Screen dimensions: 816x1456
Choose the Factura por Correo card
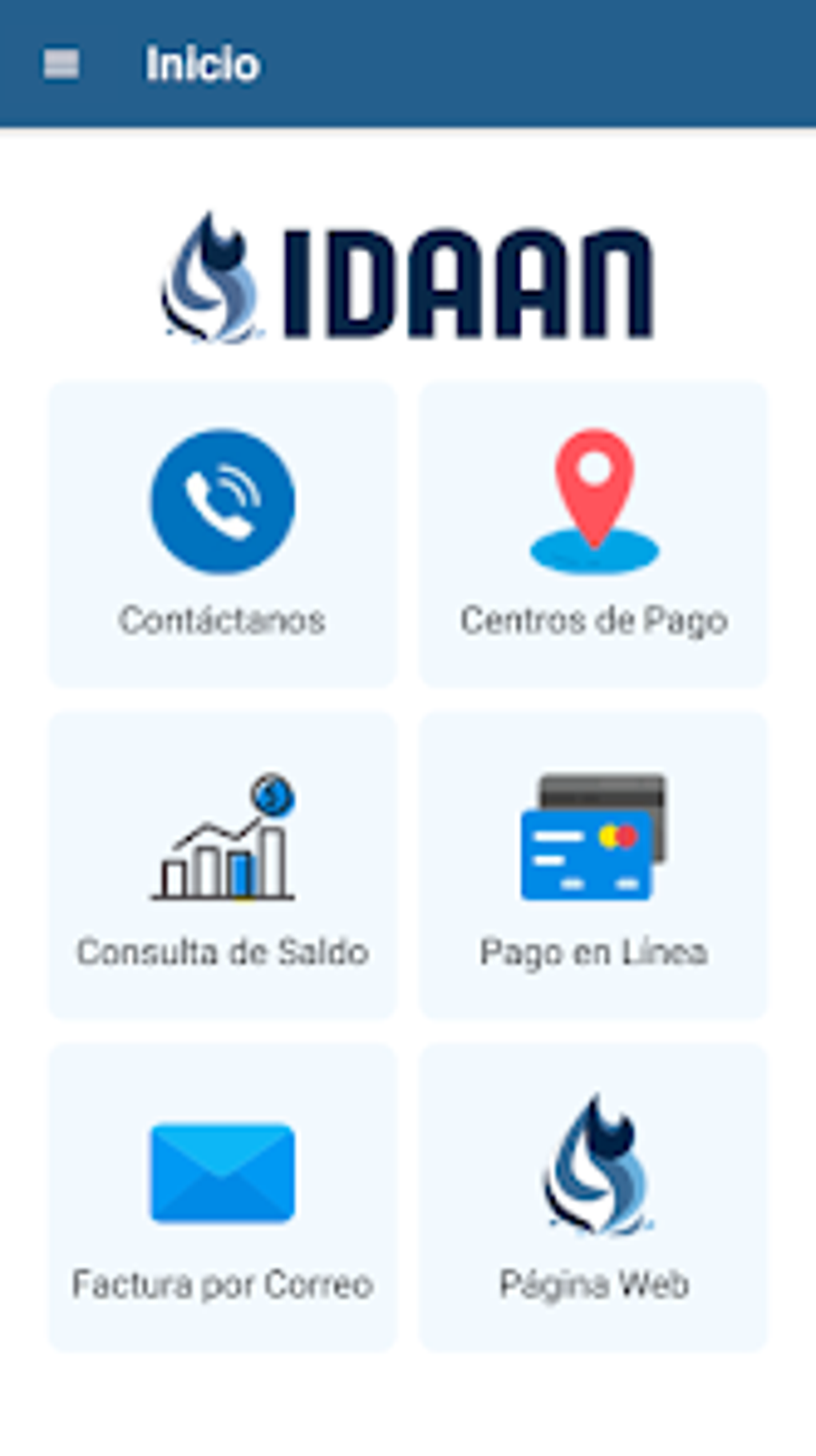click(x=222, y=1197)
